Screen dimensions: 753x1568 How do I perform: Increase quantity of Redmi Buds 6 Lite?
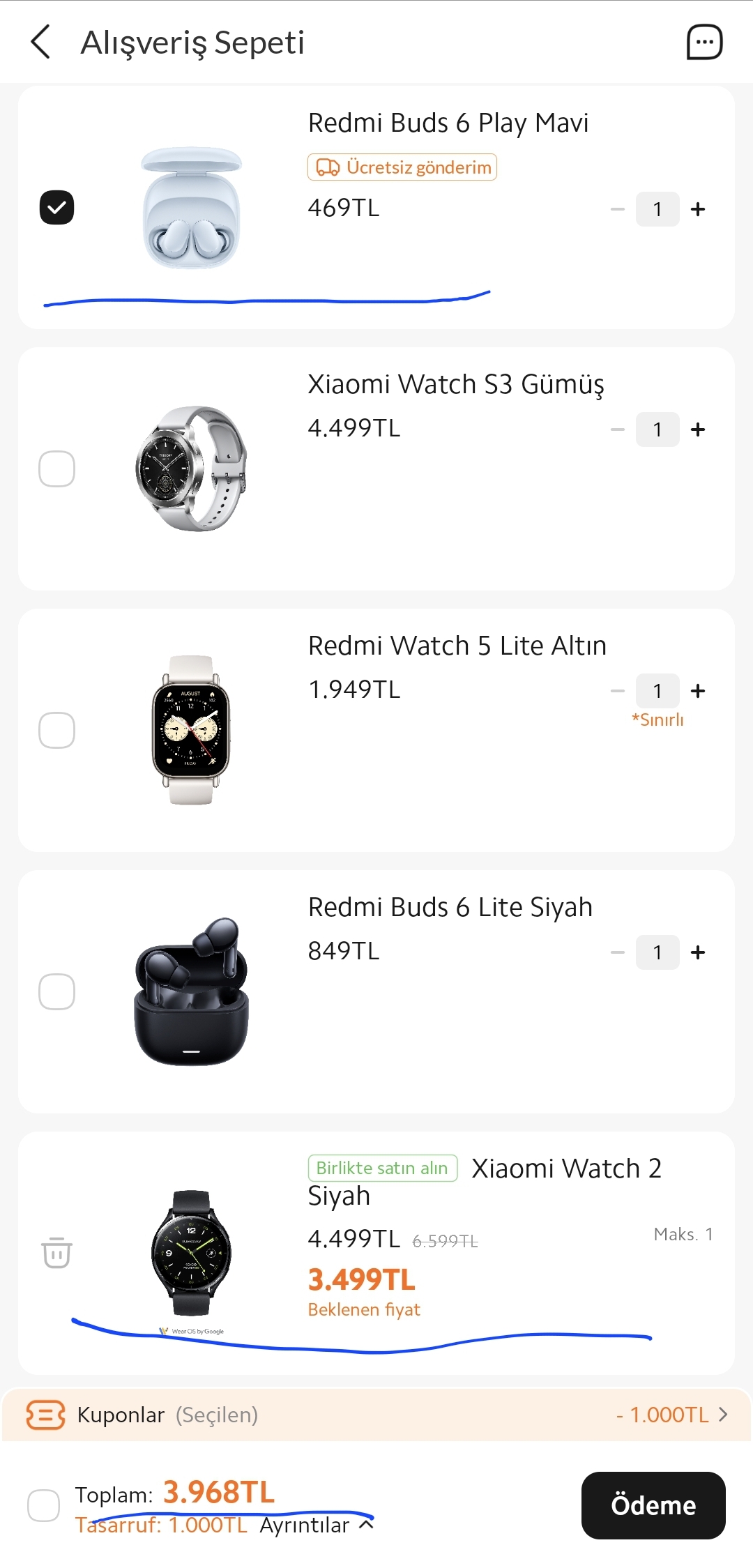point(698,952)
